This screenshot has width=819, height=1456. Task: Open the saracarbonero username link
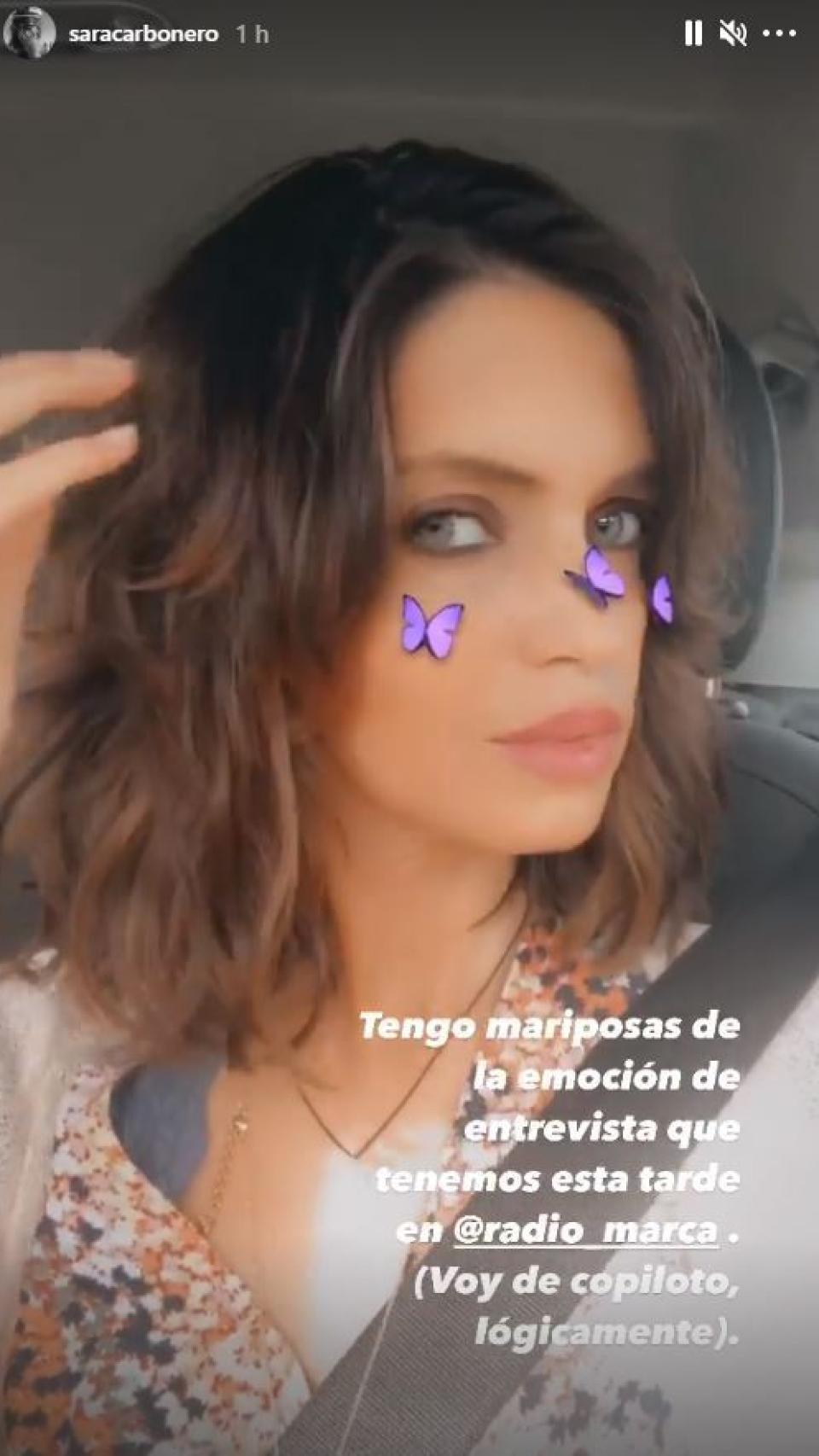click(144, 34)
